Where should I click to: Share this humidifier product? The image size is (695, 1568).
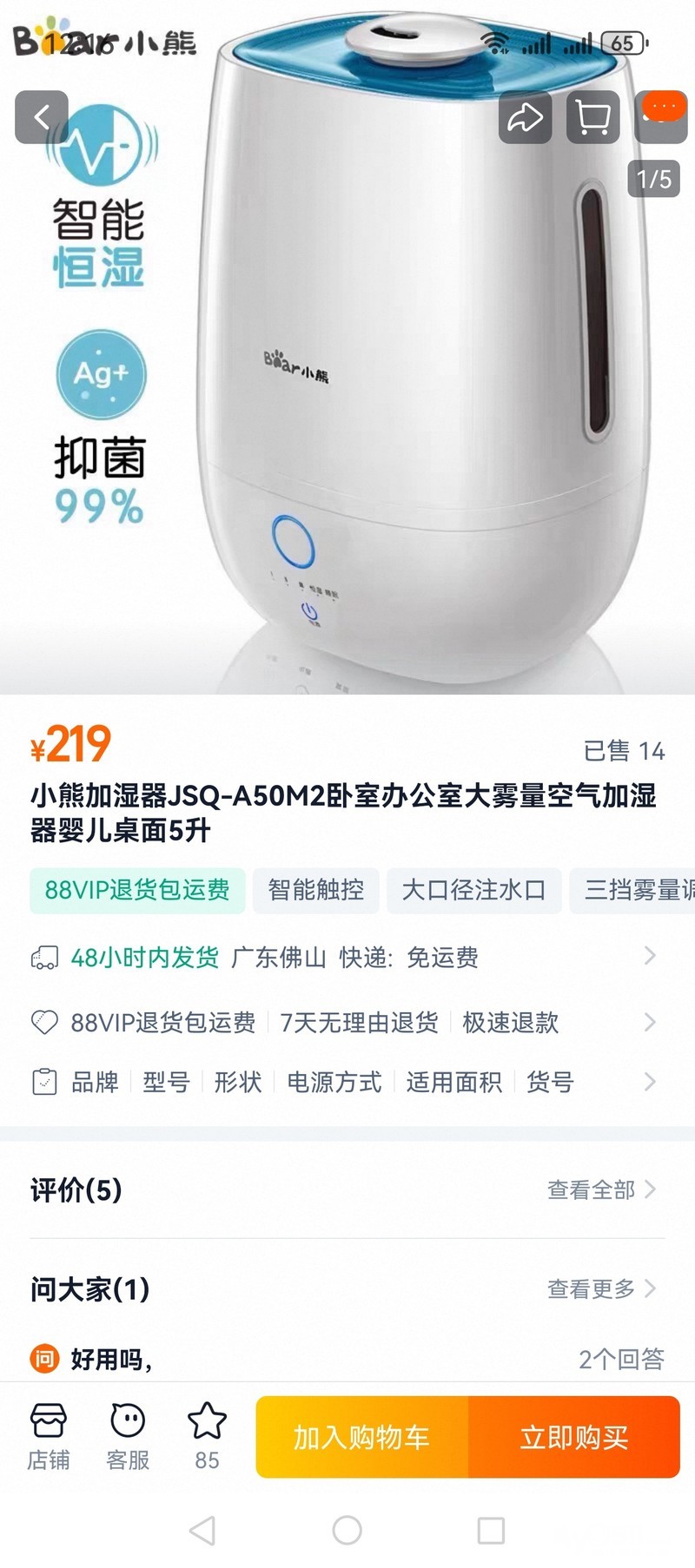coord(525,117)
